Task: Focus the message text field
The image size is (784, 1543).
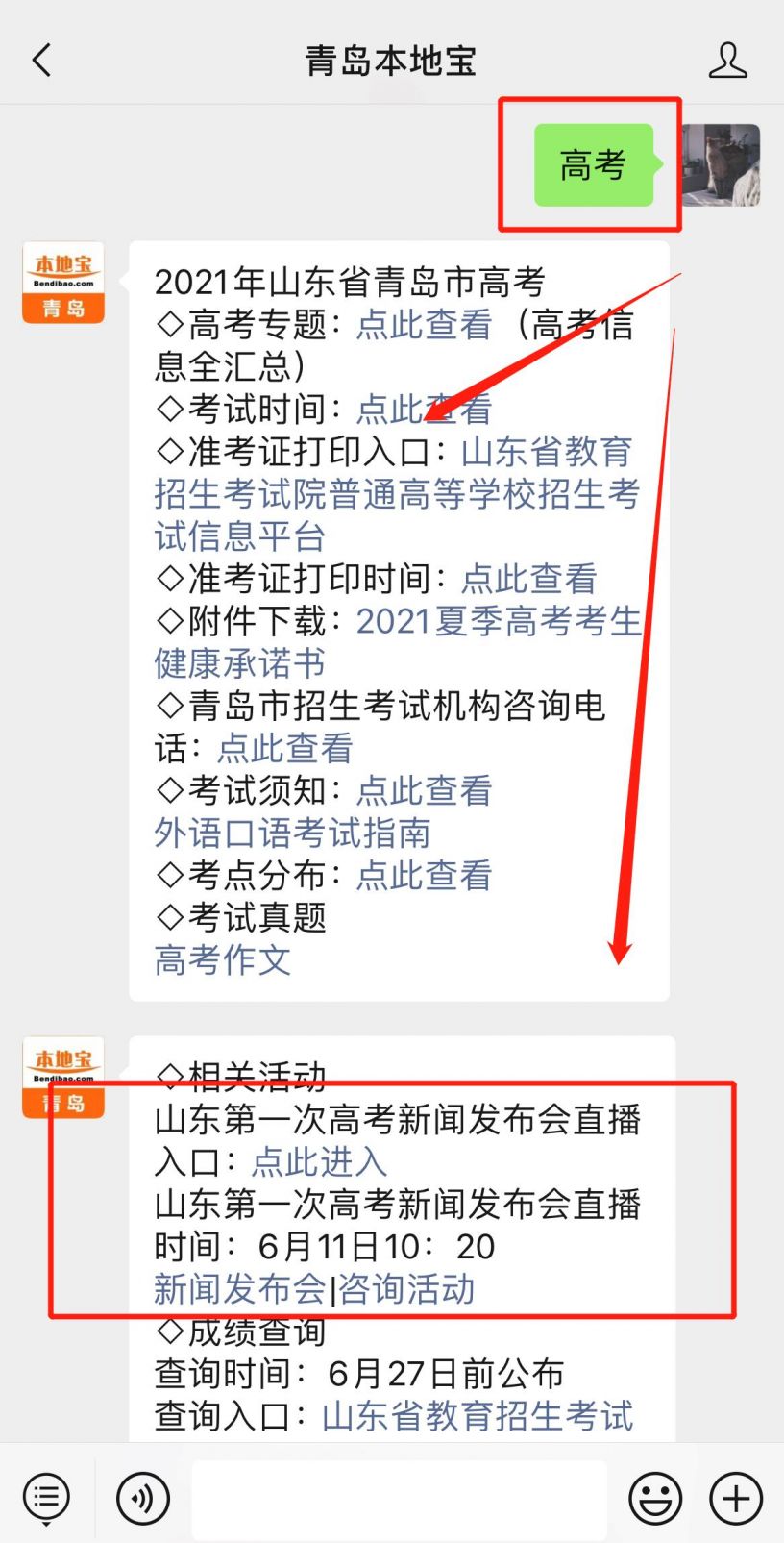Action: click(x=399, y=1498)
